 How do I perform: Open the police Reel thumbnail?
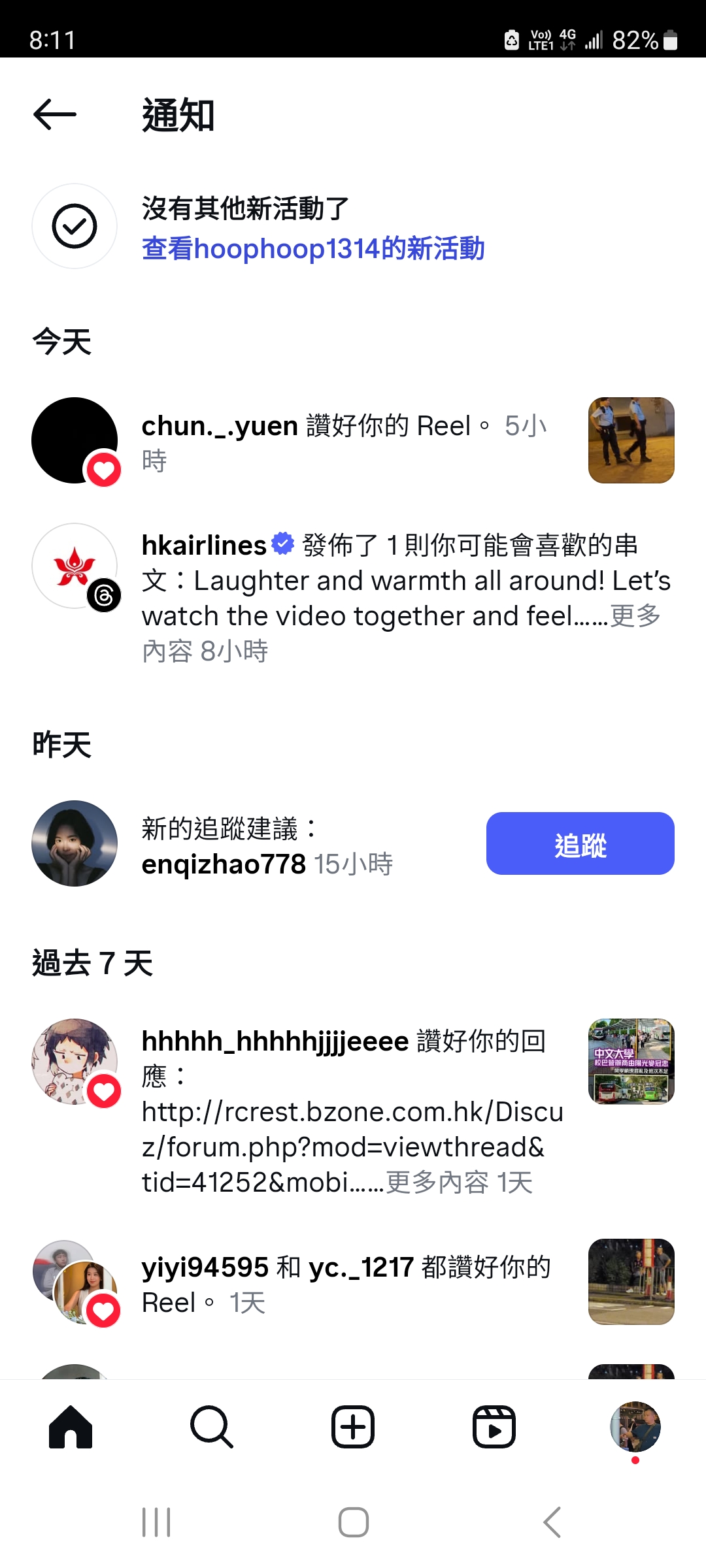coord(631,440)
